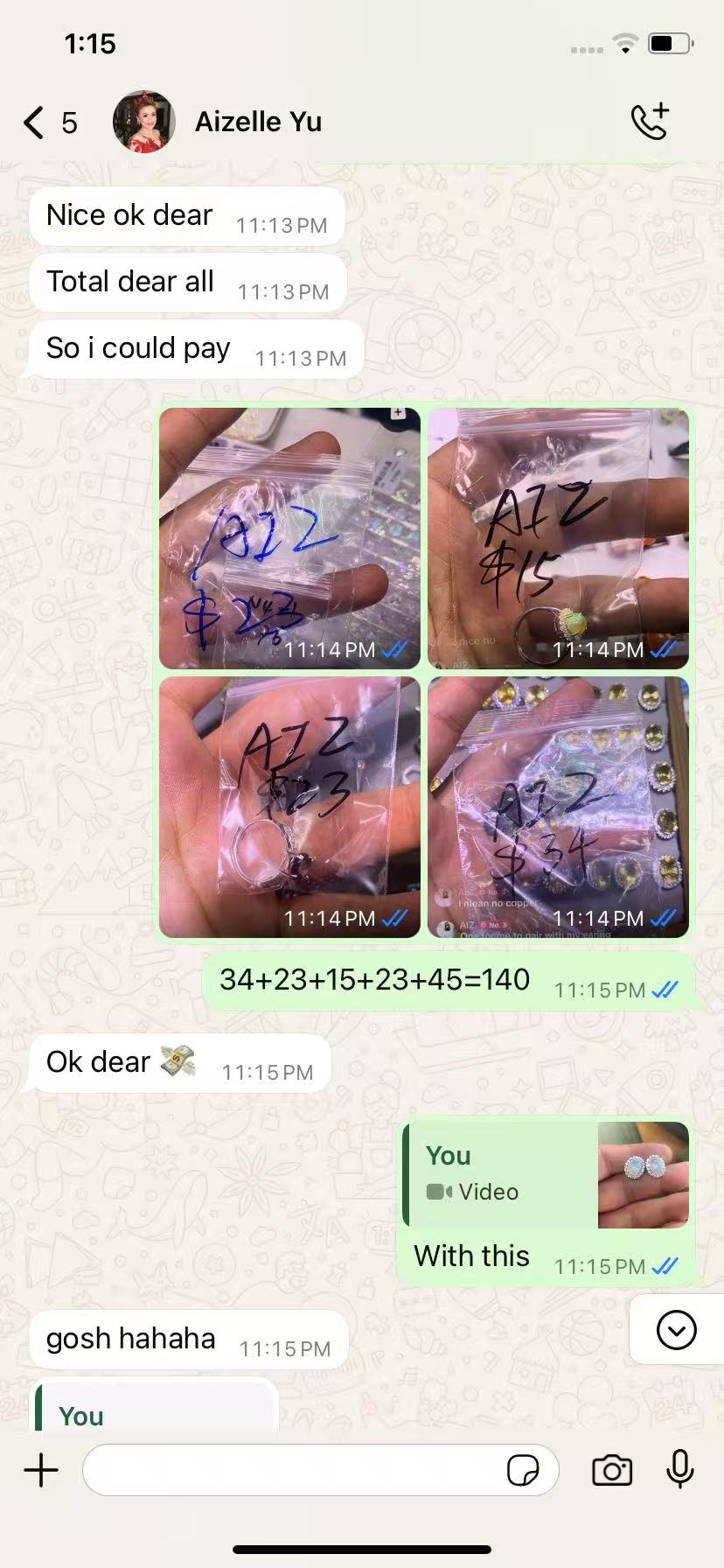This screenshot has height=1568, width=724.
Task: Open the AIZ $15 ring photo
Action: 558,537
